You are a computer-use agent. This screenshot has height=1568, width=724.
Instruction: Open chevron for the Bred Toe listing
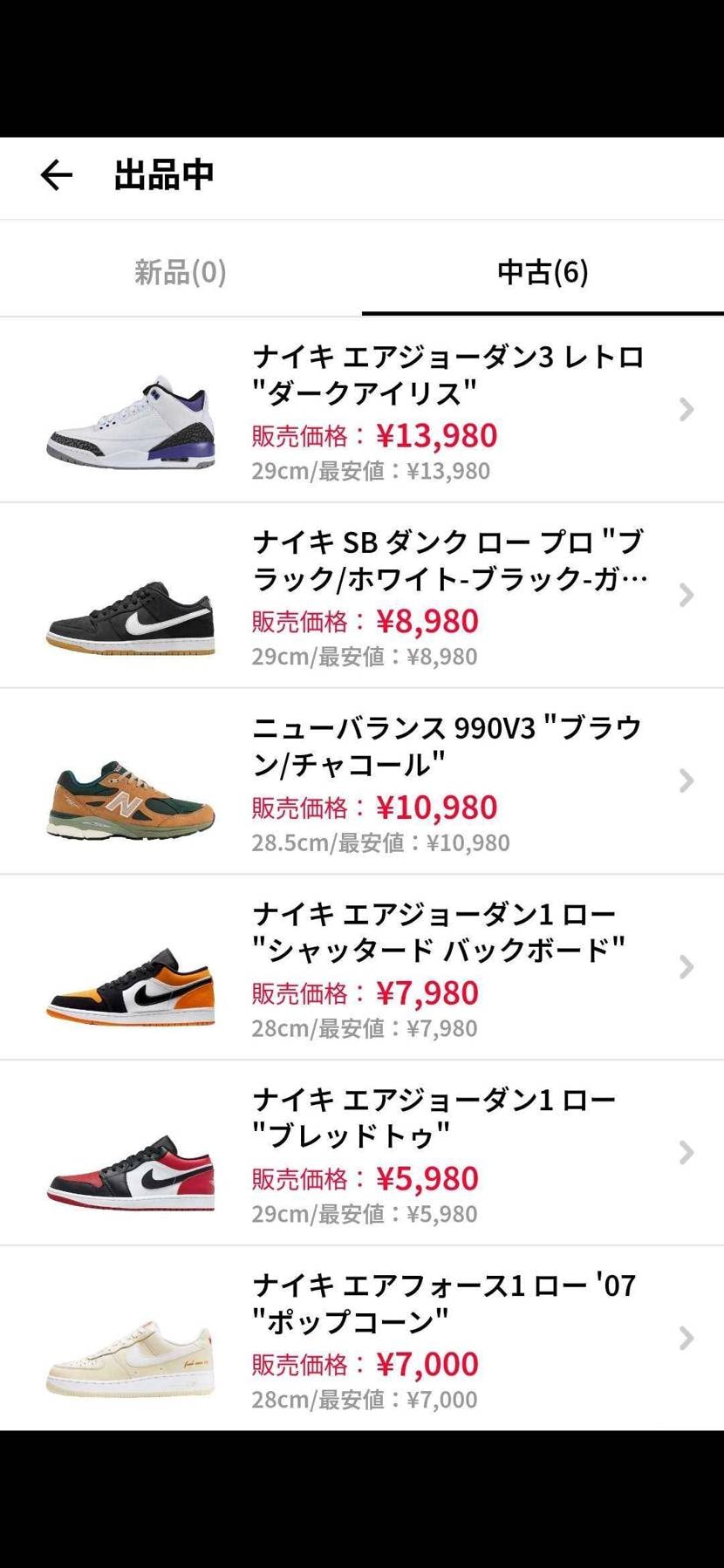pos(686,1153)
